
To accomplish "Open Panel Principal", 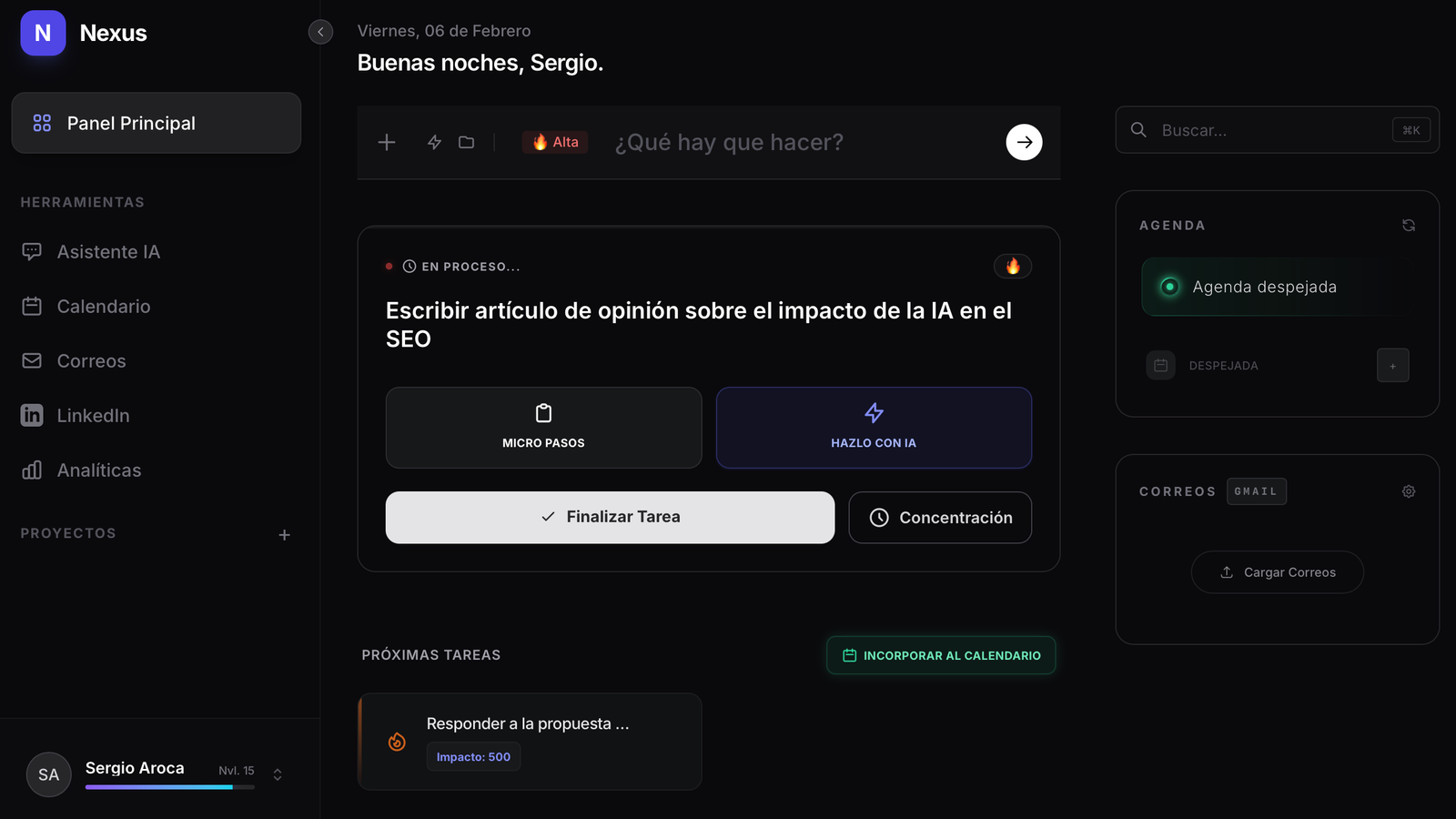I will [156, 123].
